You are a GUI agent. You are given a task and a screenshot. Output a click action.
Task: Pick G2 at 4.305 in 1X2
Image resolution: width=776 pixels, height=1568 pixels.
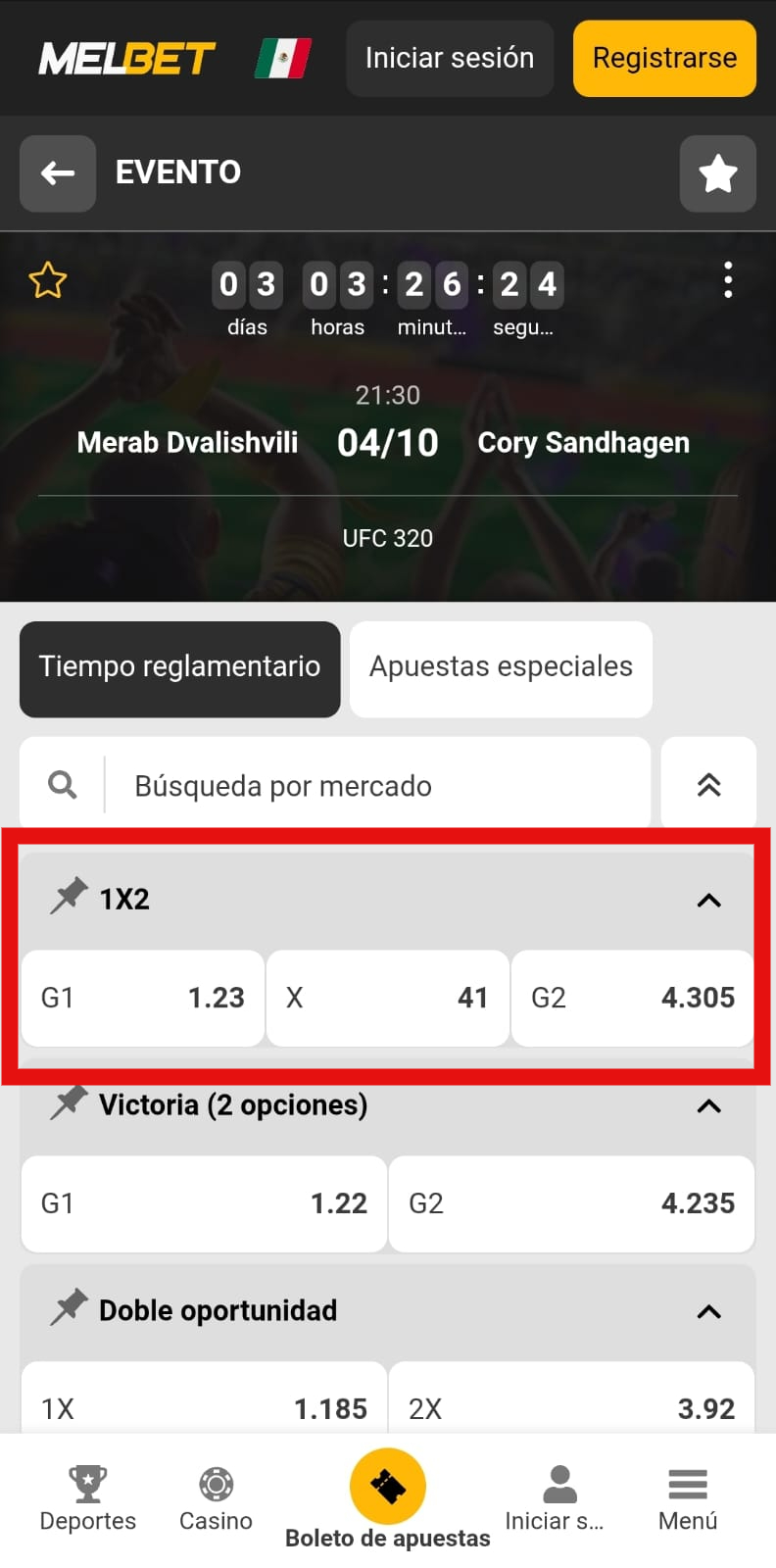(633, 998)
